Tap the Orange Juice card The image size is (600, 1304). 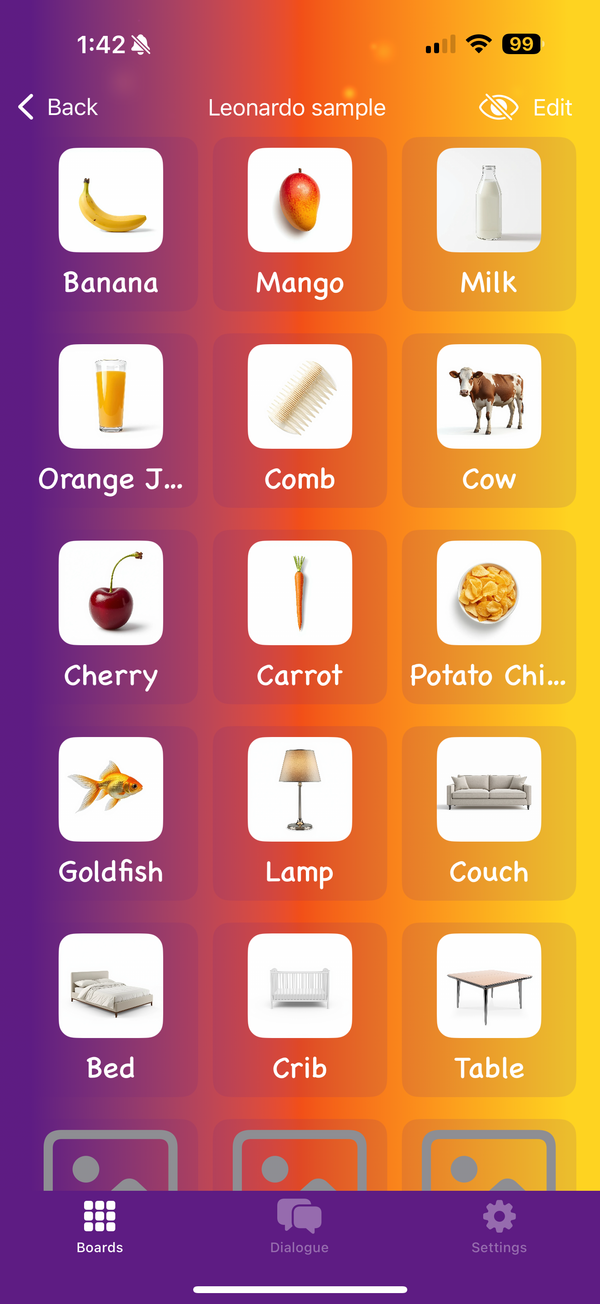(x=110, y=419)
